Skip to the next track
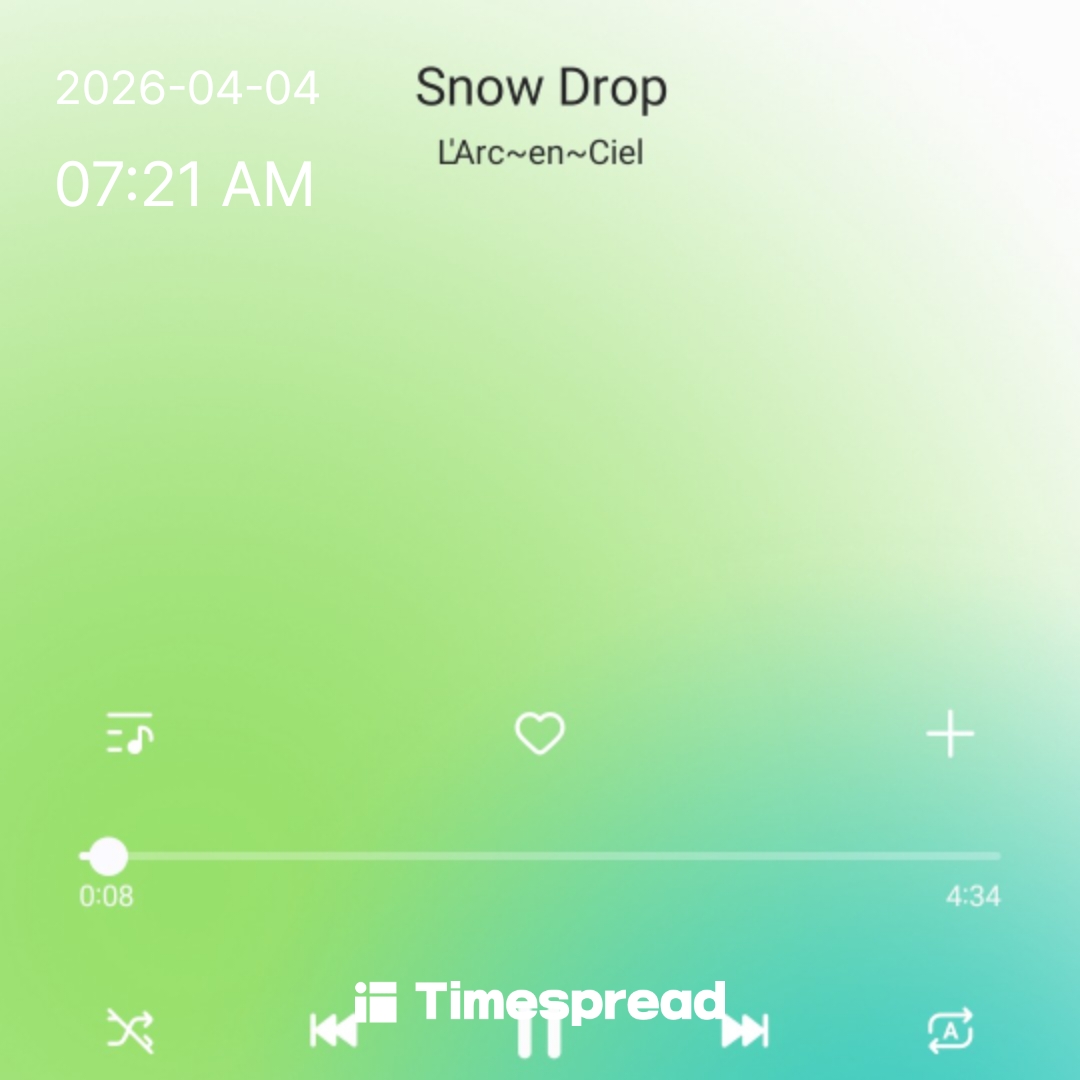 point(746,1032)
